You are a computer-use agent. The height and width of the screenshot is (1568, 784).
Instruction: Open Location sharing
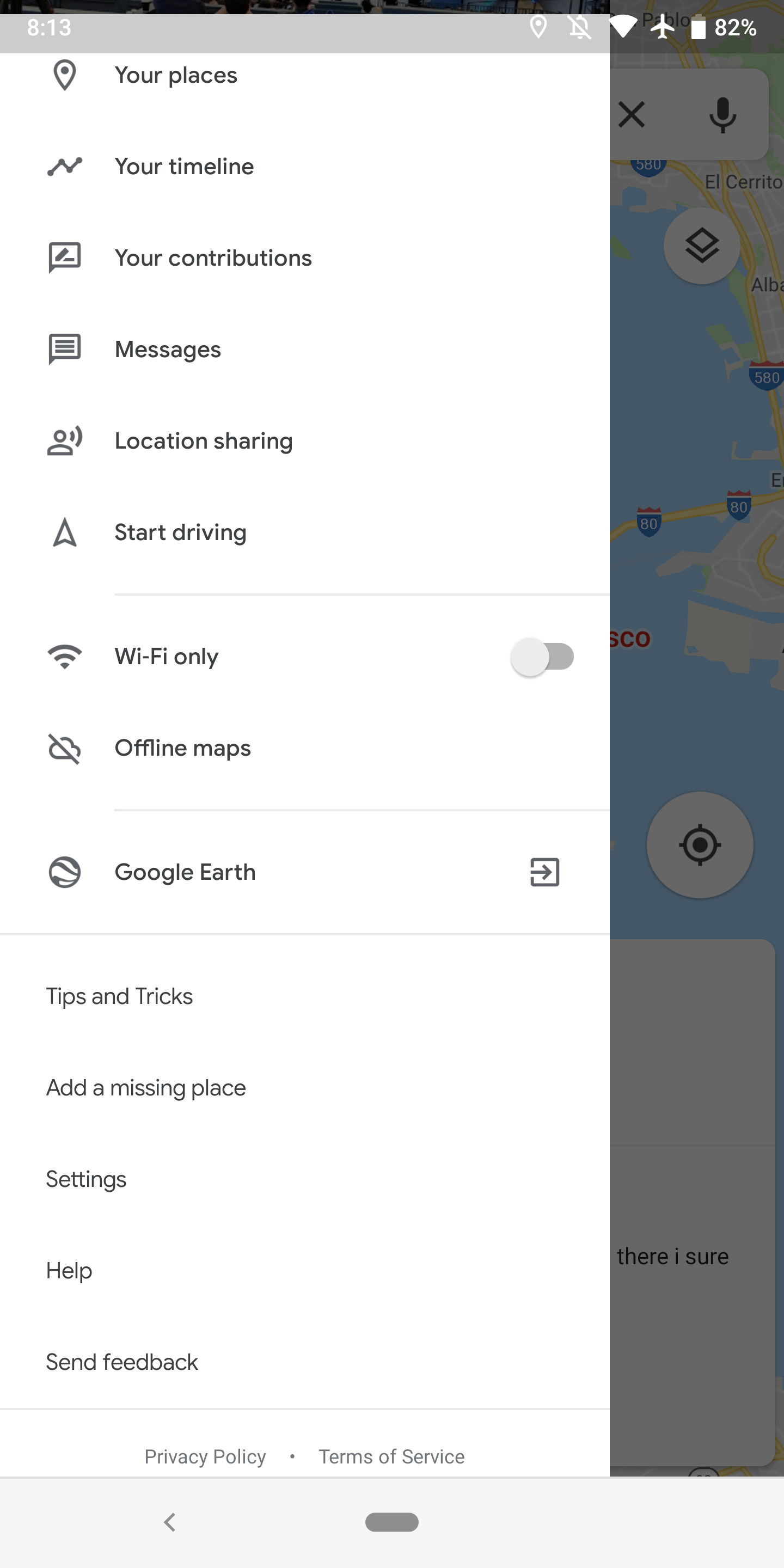click(x=204, y=440)
